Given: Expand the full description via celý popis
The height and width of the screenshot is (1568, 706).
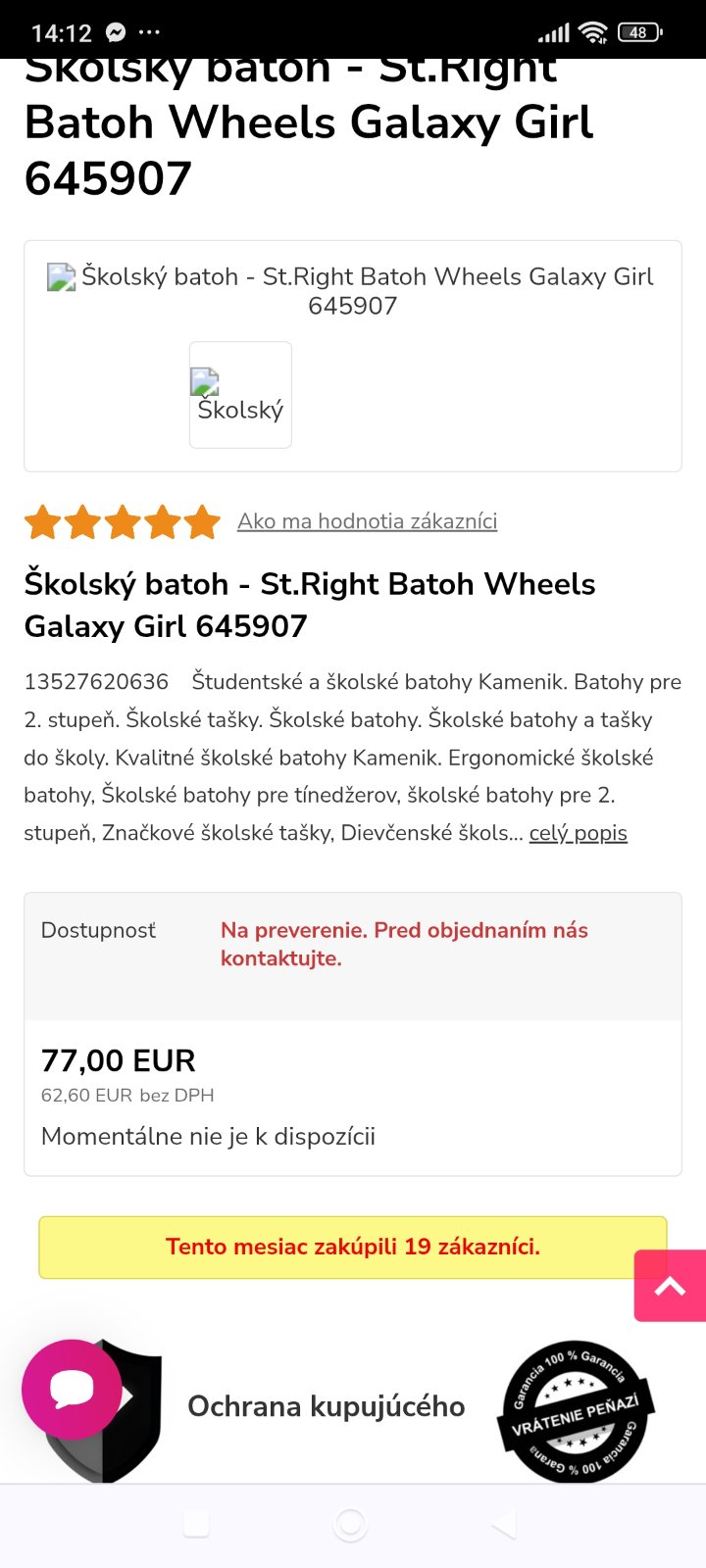Looking at the screenshot, I should coord(579,833).
